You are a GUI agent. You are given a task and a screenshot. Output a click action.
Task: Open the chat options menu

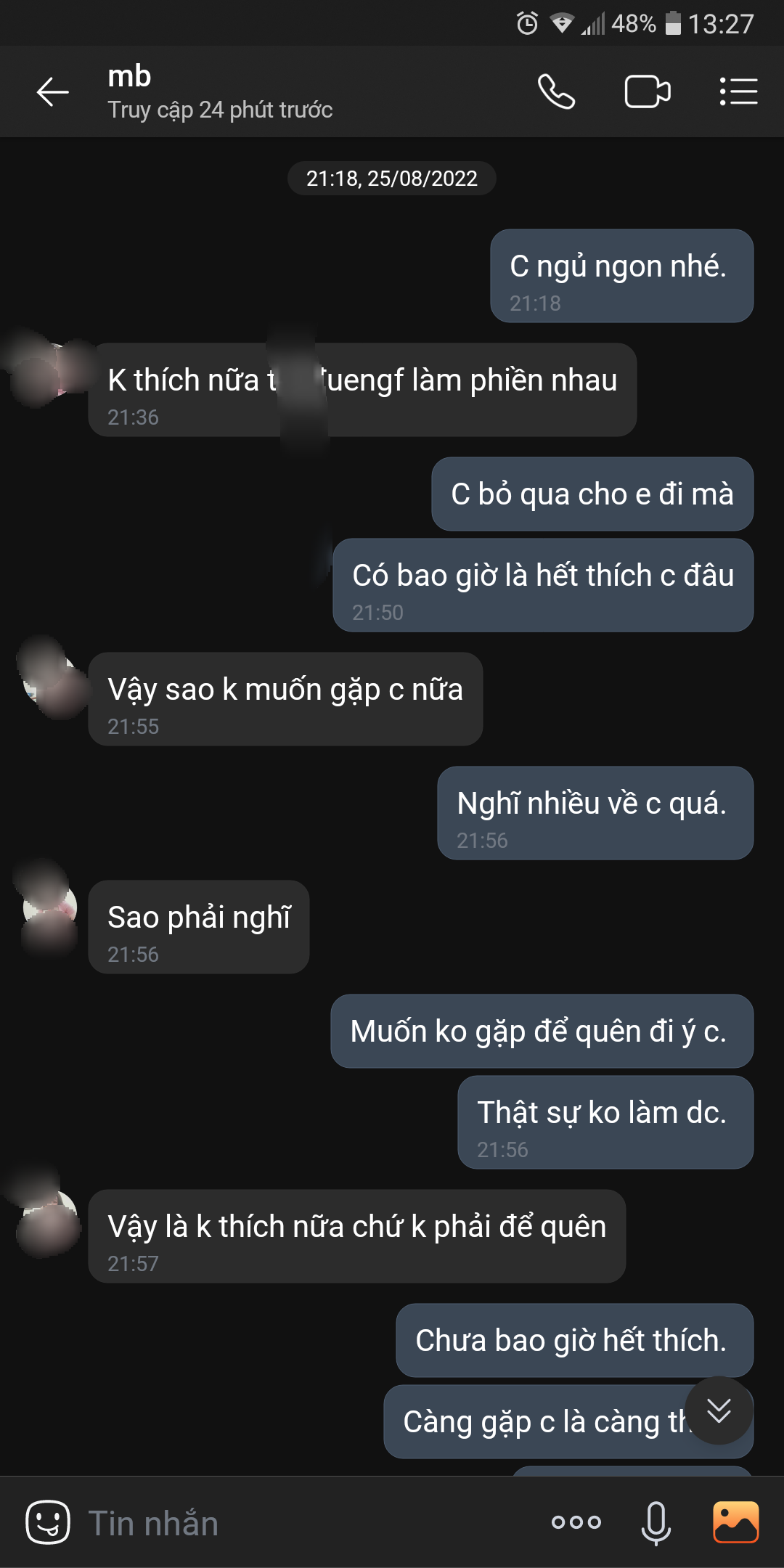(x=738, y=92)
